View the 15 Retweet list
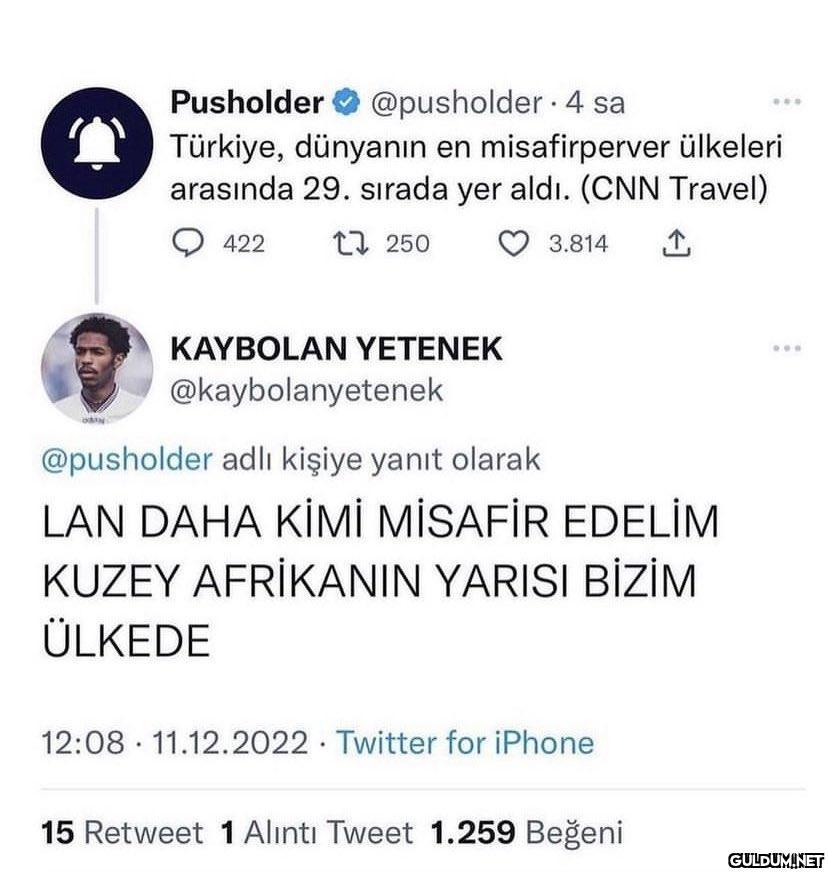 pos(121,831)
